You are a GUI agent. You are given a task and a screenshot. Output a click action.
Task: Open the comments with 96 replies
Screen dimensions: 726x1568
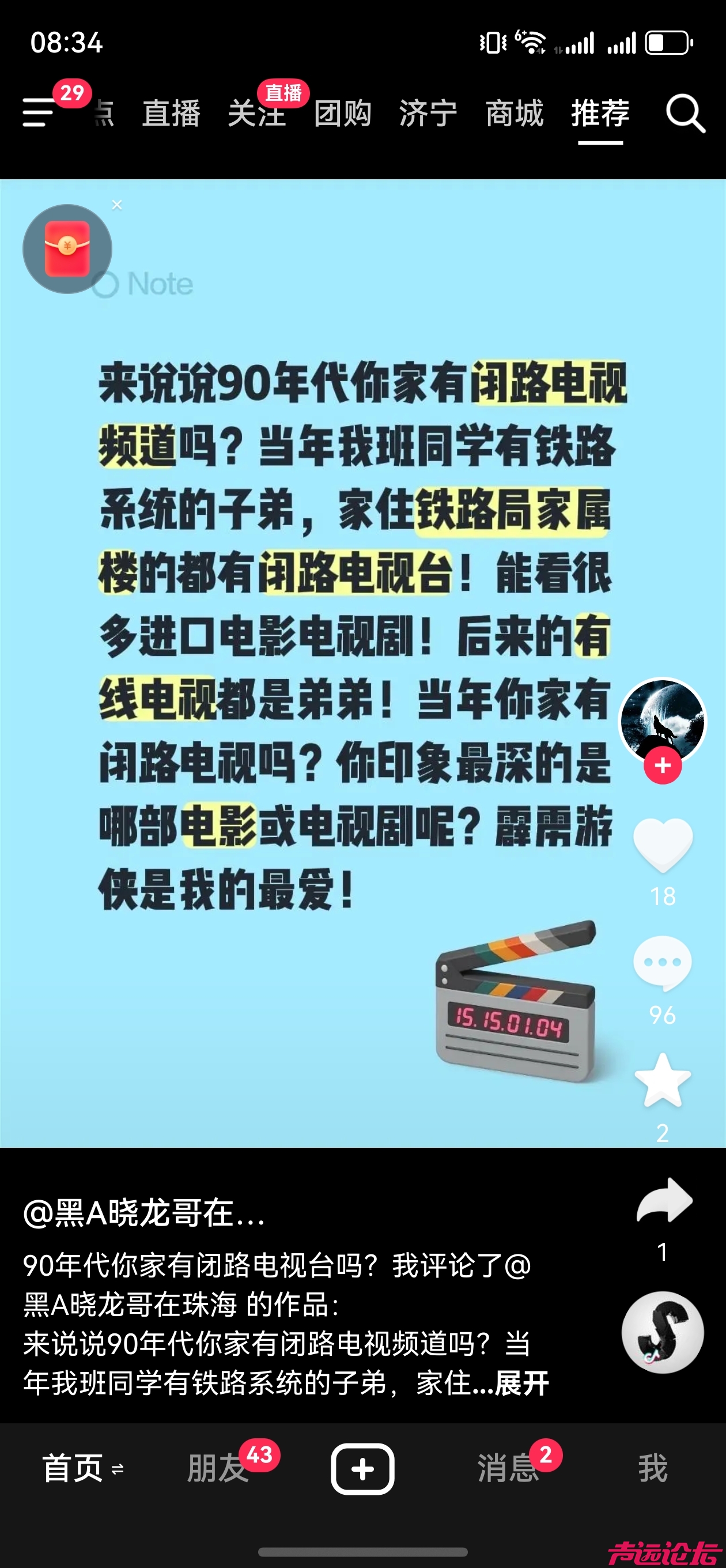click(663, 962)
